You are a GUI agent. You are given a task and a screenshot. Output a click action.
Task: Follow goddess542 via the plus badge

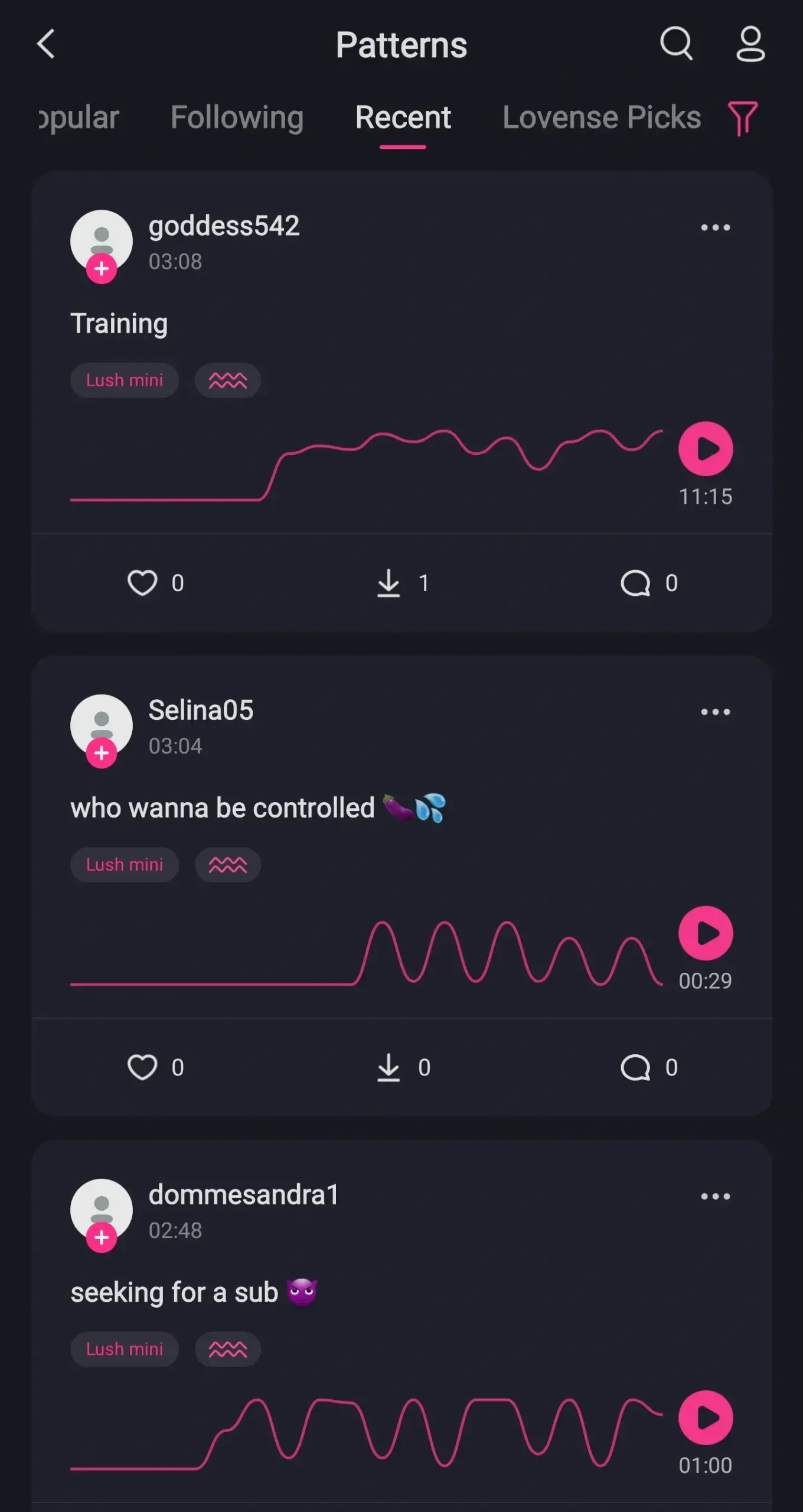[x=102, y=269]
